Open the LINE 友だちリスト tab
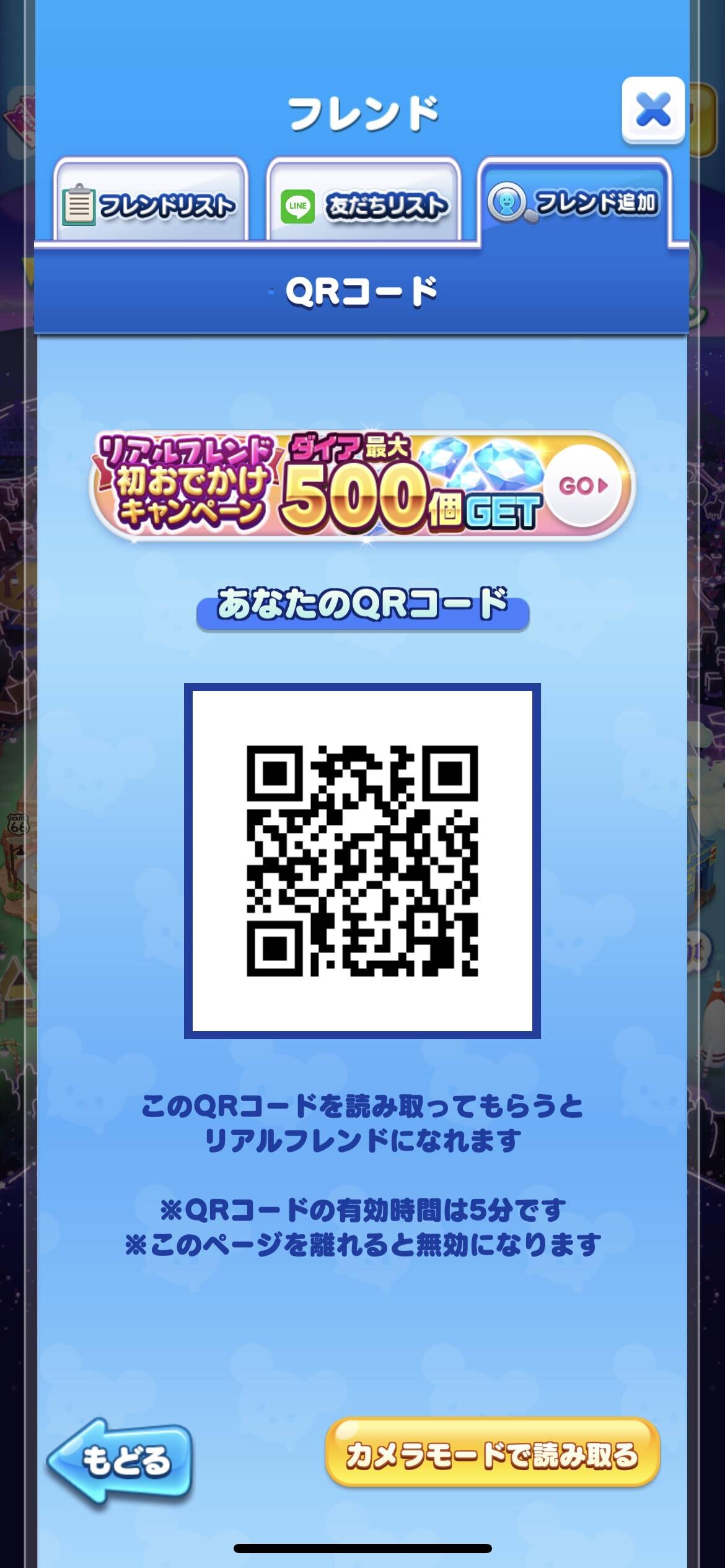This screenshot has width=725, height=1568. pos(364,201)
